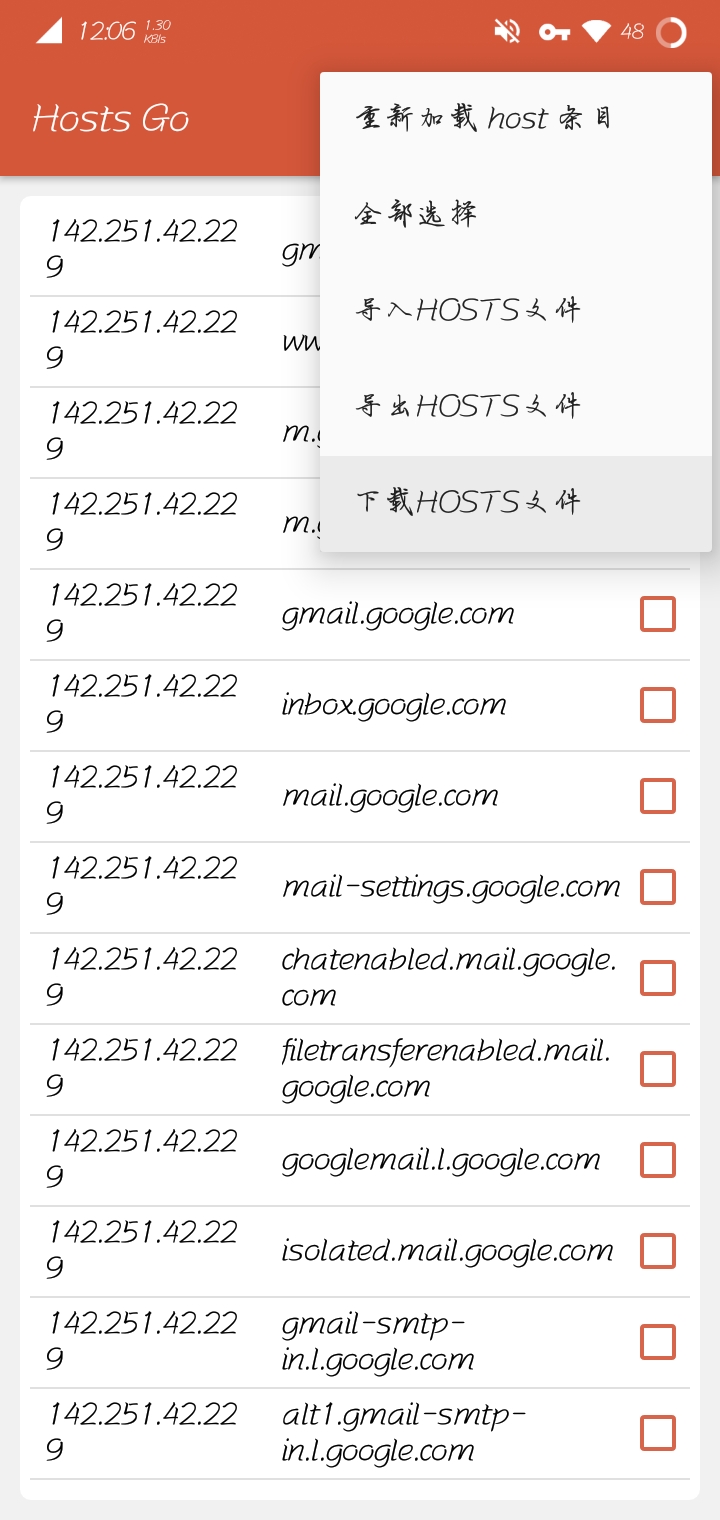
Task: Select the checkbox for mail-settings.google.com
Action: pos(657,886)
